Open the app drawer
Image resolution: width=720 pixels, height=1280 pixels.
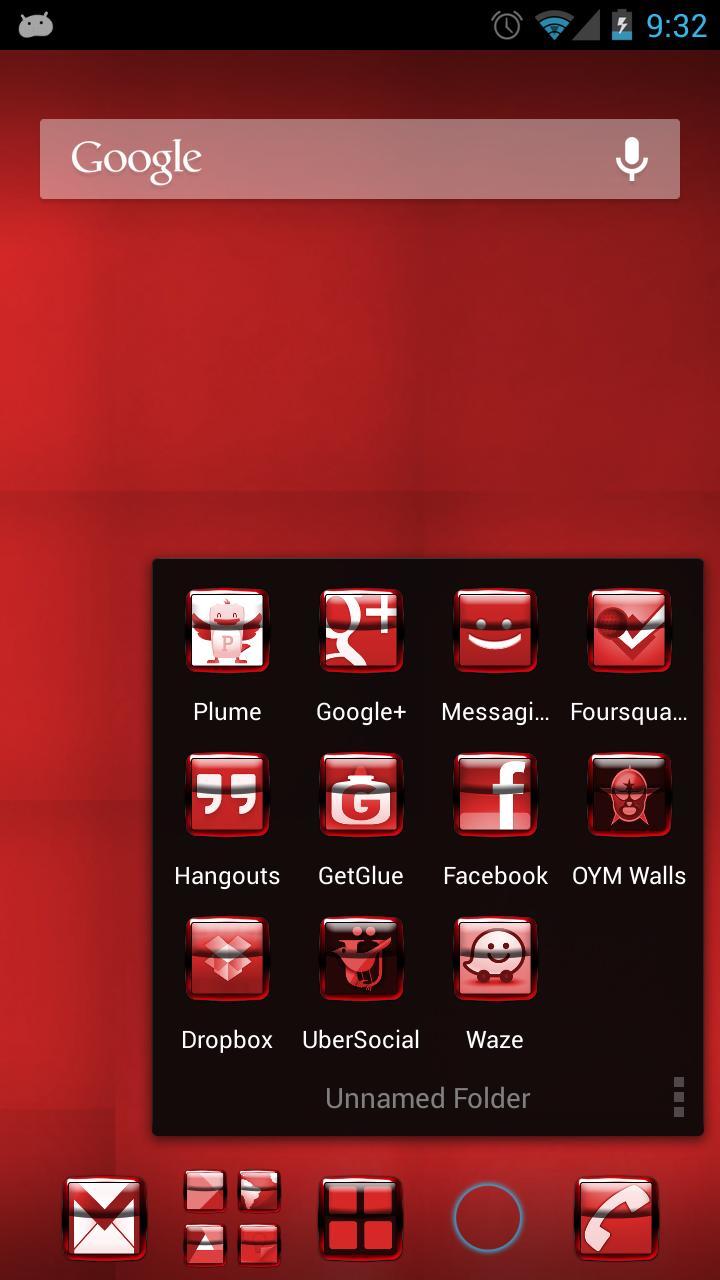point(360,1218)
